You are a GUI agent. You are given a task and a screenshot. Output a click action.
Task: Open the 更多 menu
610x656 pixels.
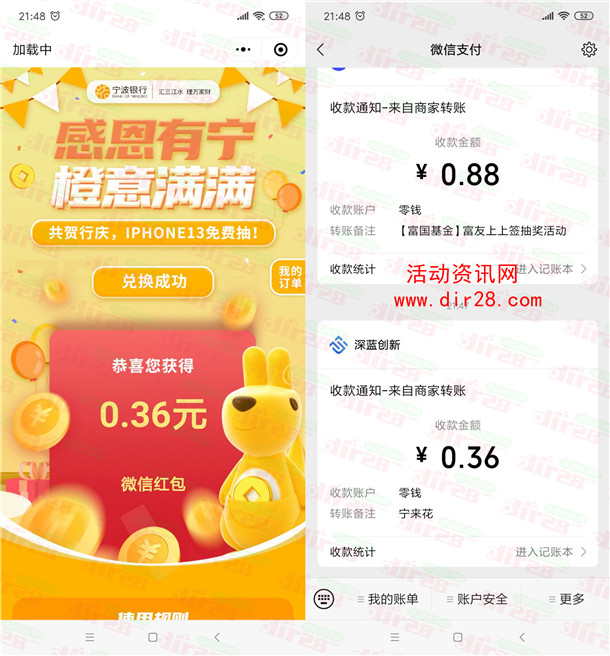pyautogui.click(x=566, y=599)
